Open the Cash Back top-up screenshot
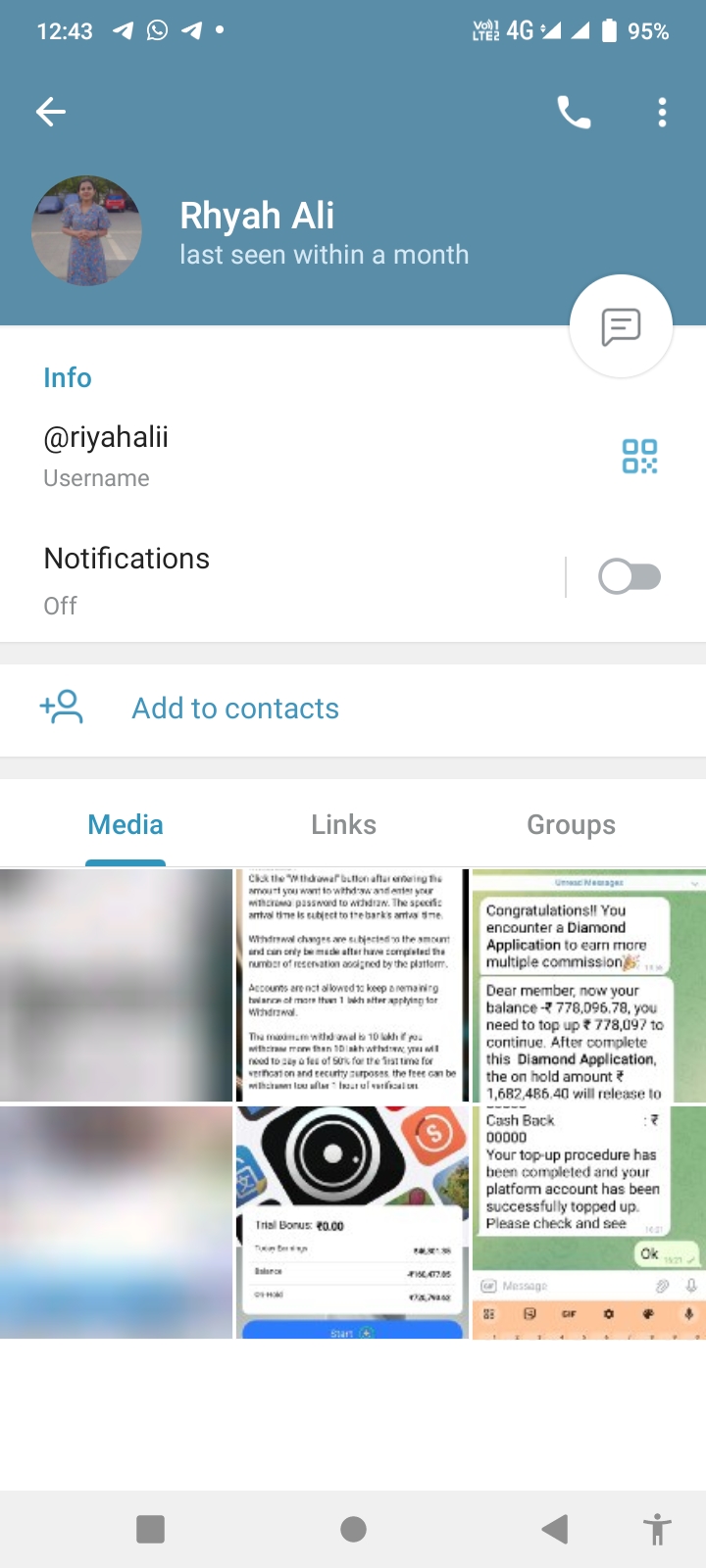Image resolution: width=706 pixels, height=1568 pixels. tap(588, 1222)
